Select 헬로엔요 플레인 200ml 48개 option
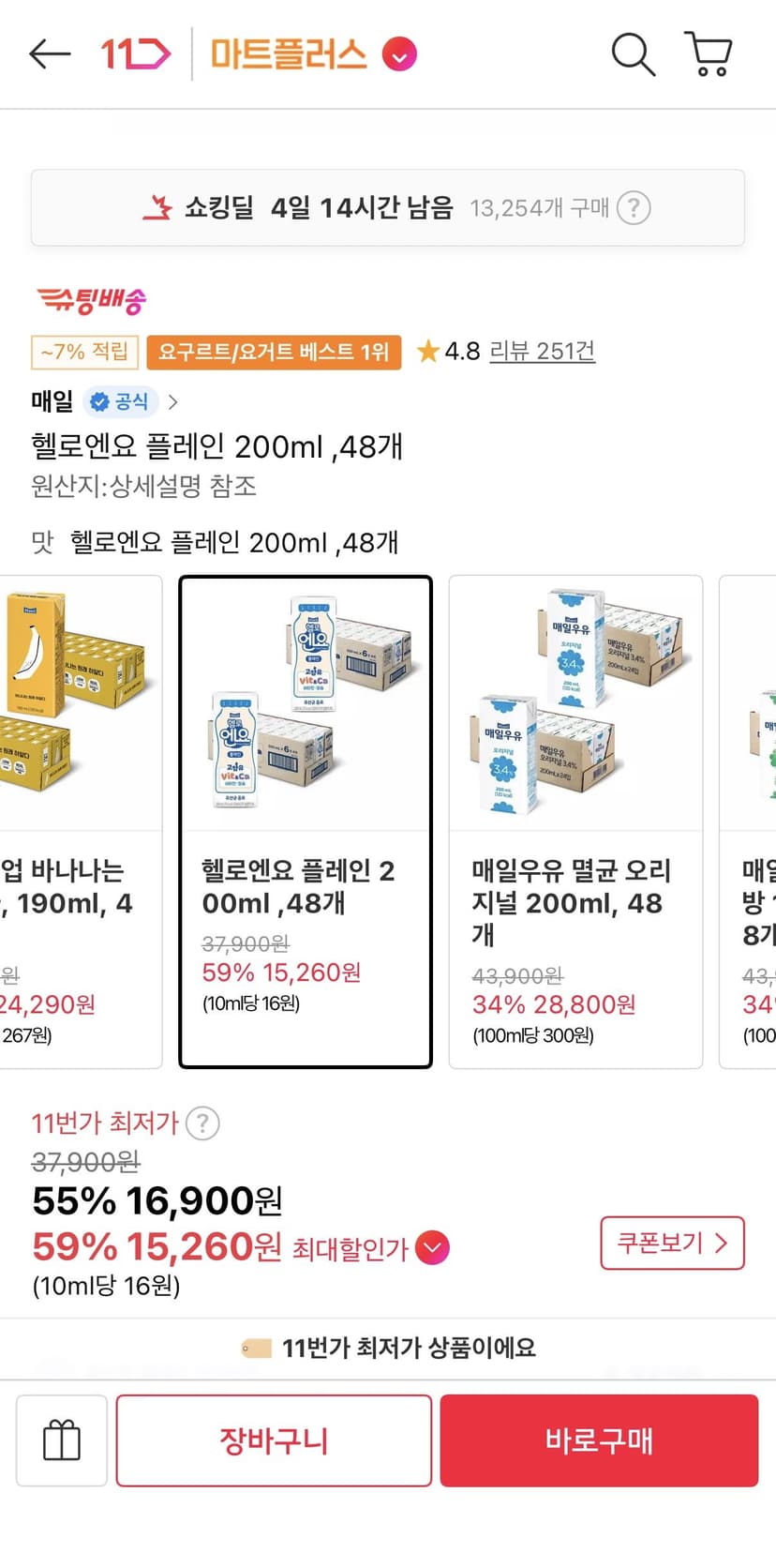776x1568 pixels. [x=306, y=822]
